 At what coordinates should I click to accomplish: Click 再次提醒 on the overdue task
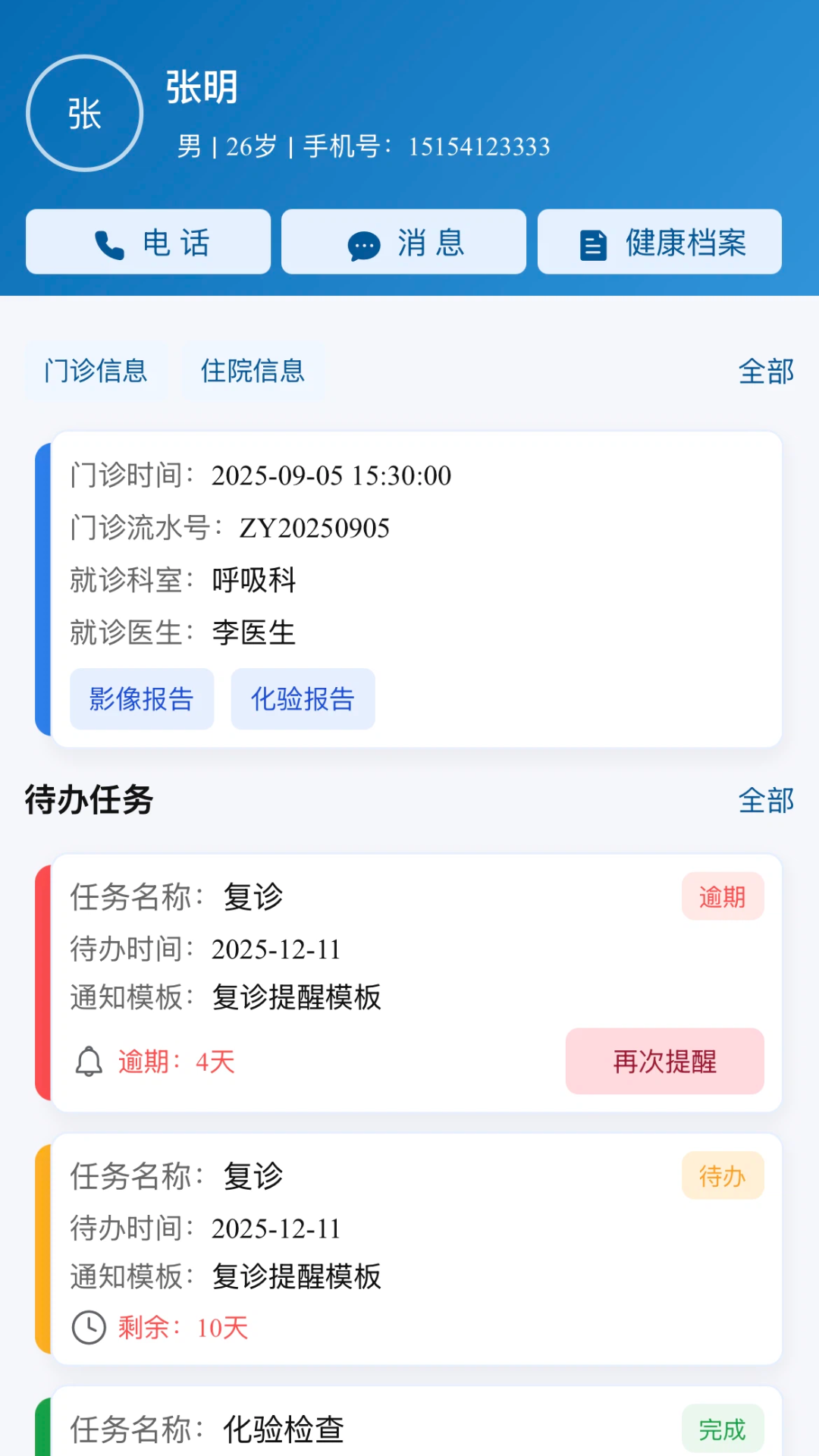tap(664, 1062)
